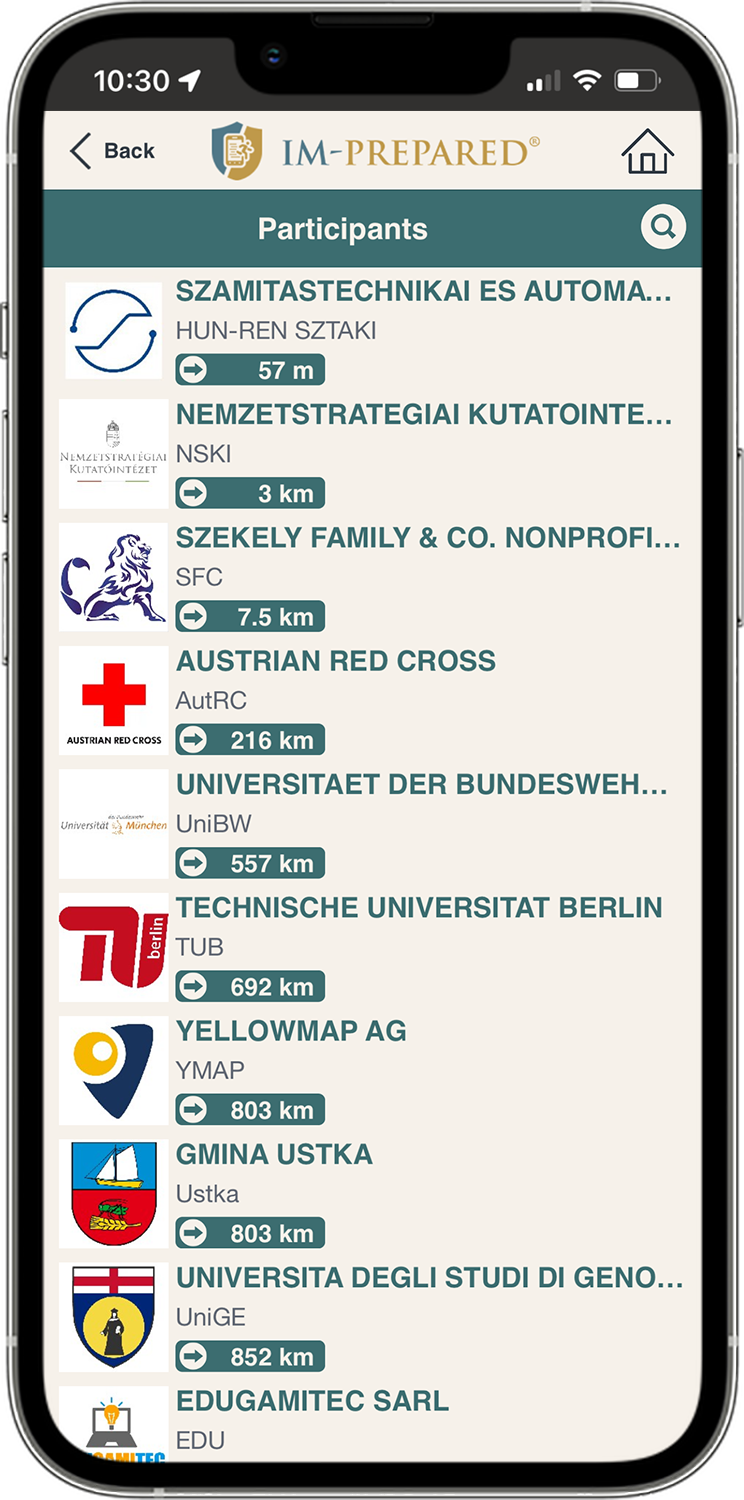Image resolution: width=744 pixels, height=1500 pixels.
Task: Tap the 57 m directions button
Action: tap(250, 370)
